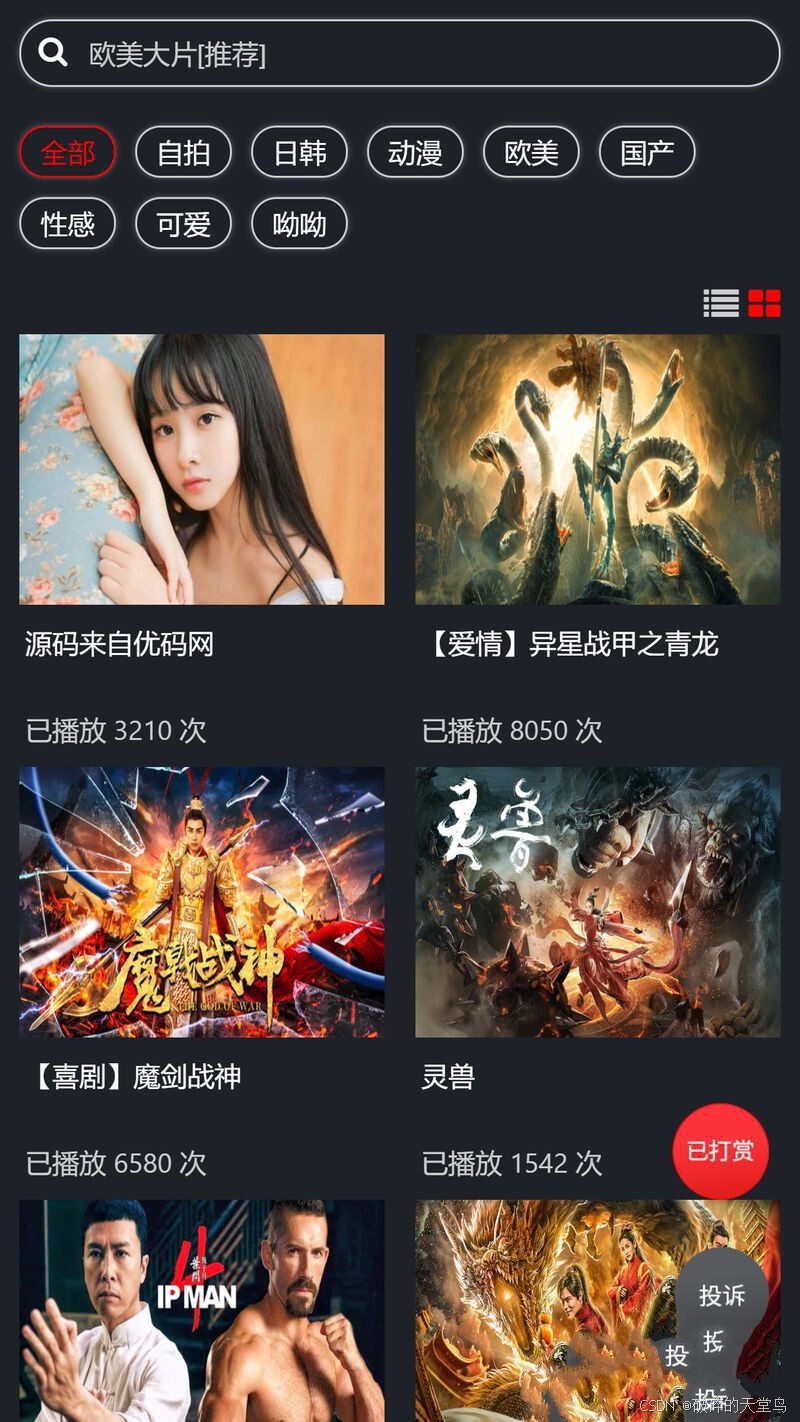Screen dimensions: 800x1422
Task: Show the 欧美 category
Action: [x=531, y=153]
